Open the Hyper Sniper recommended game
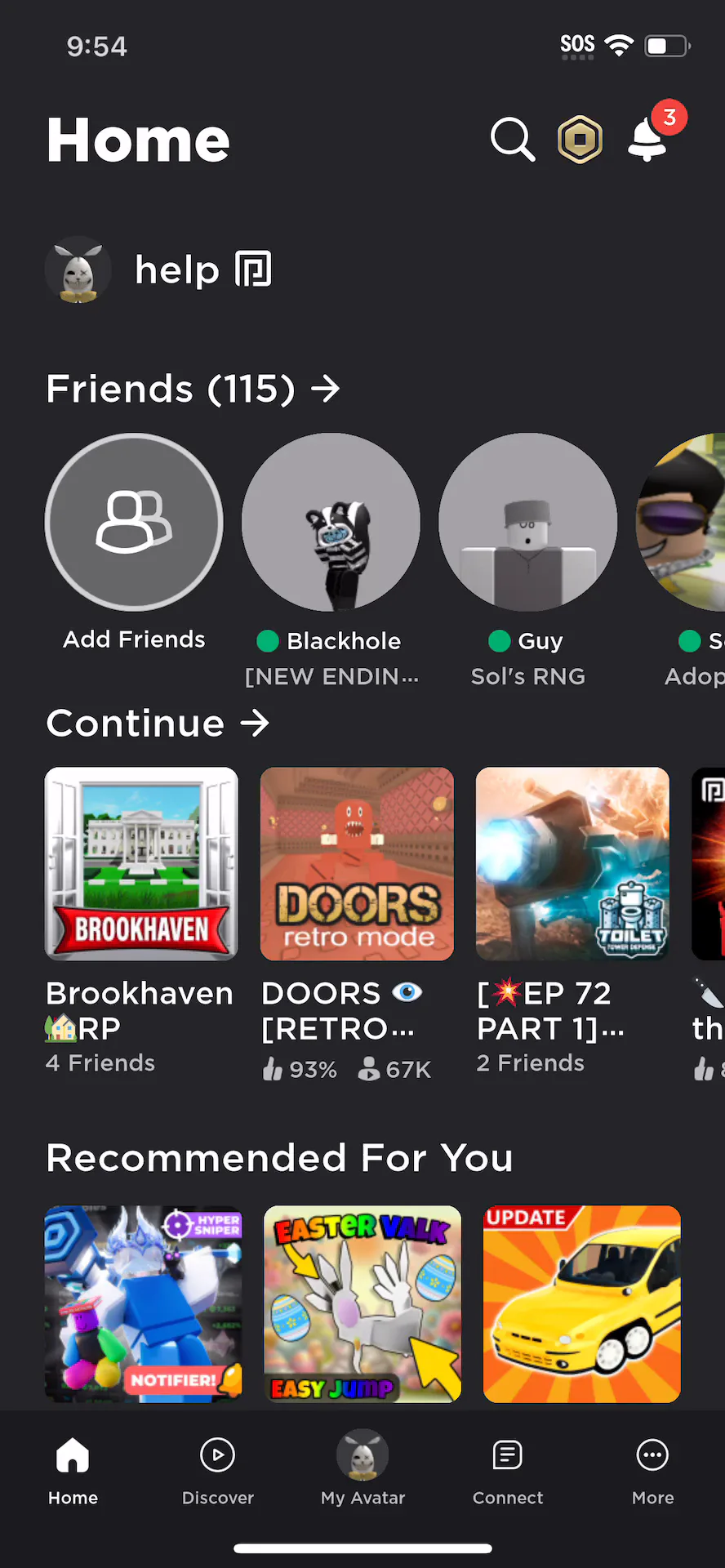Viewport: 725px width, 1568px height. pos(144,1304)
